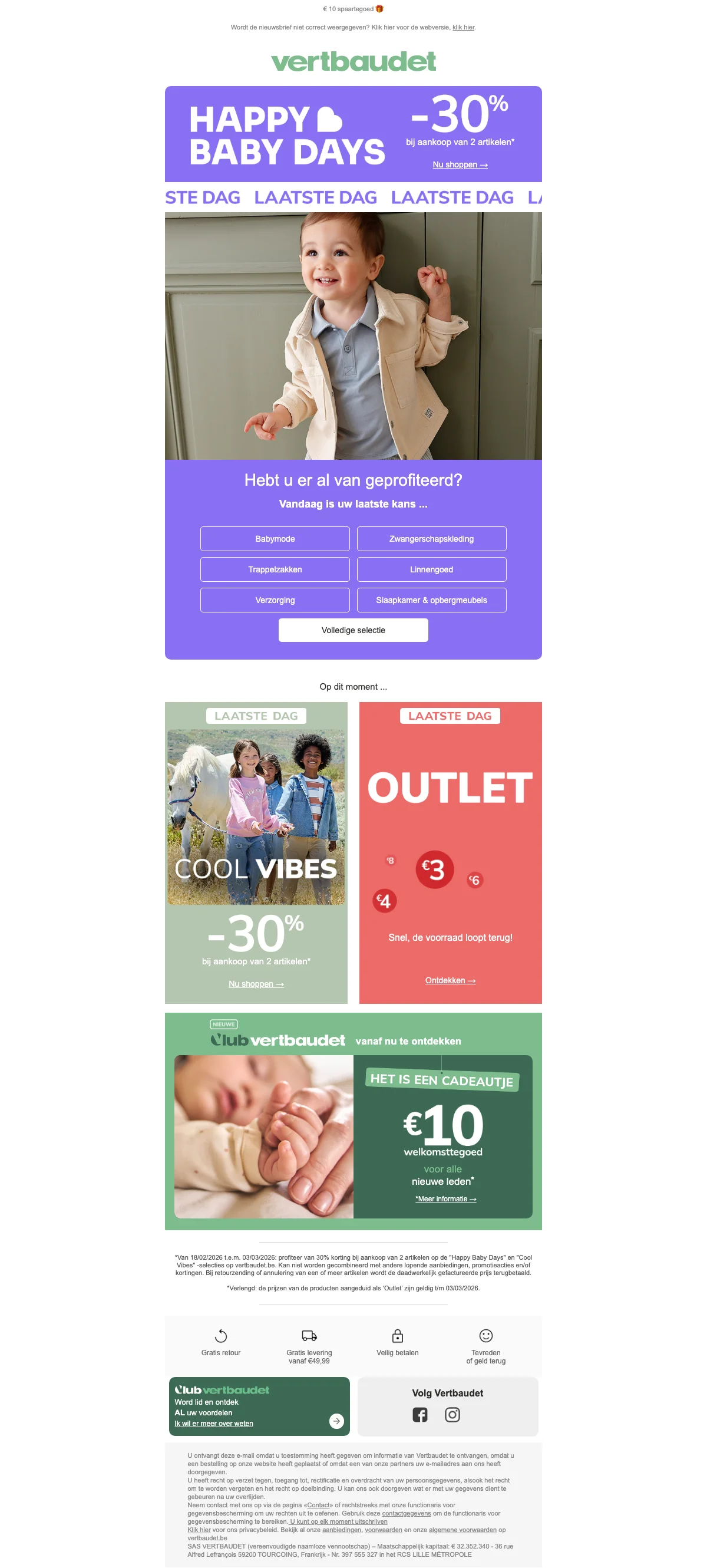Viewport: 707px width, 1568px height.
Task: Open Vertbaudet's Facebook page
Action: pos(420,1415)
